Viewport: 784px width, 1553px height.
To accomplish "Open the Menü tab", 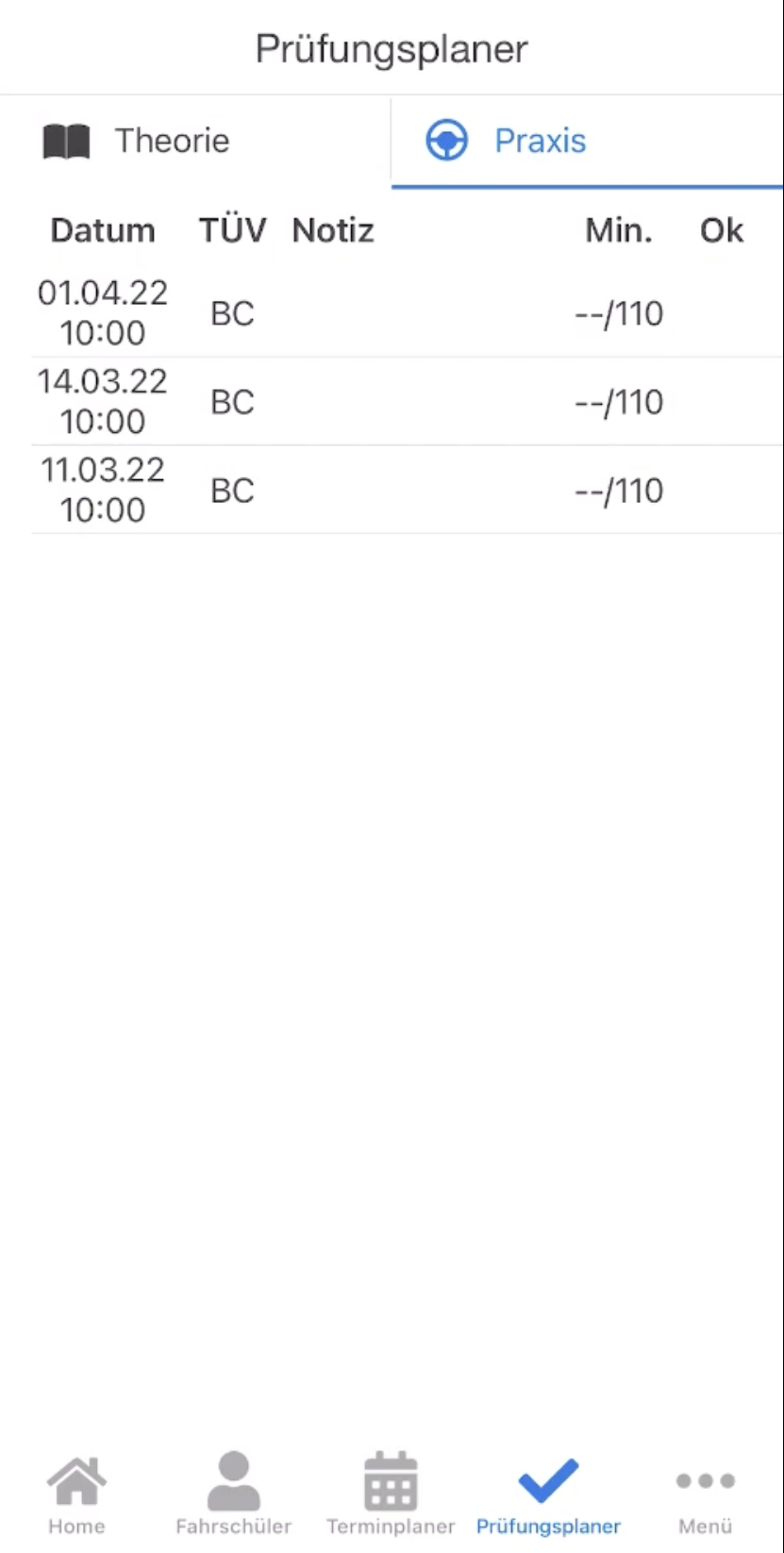I will [x=705, y=1495].
